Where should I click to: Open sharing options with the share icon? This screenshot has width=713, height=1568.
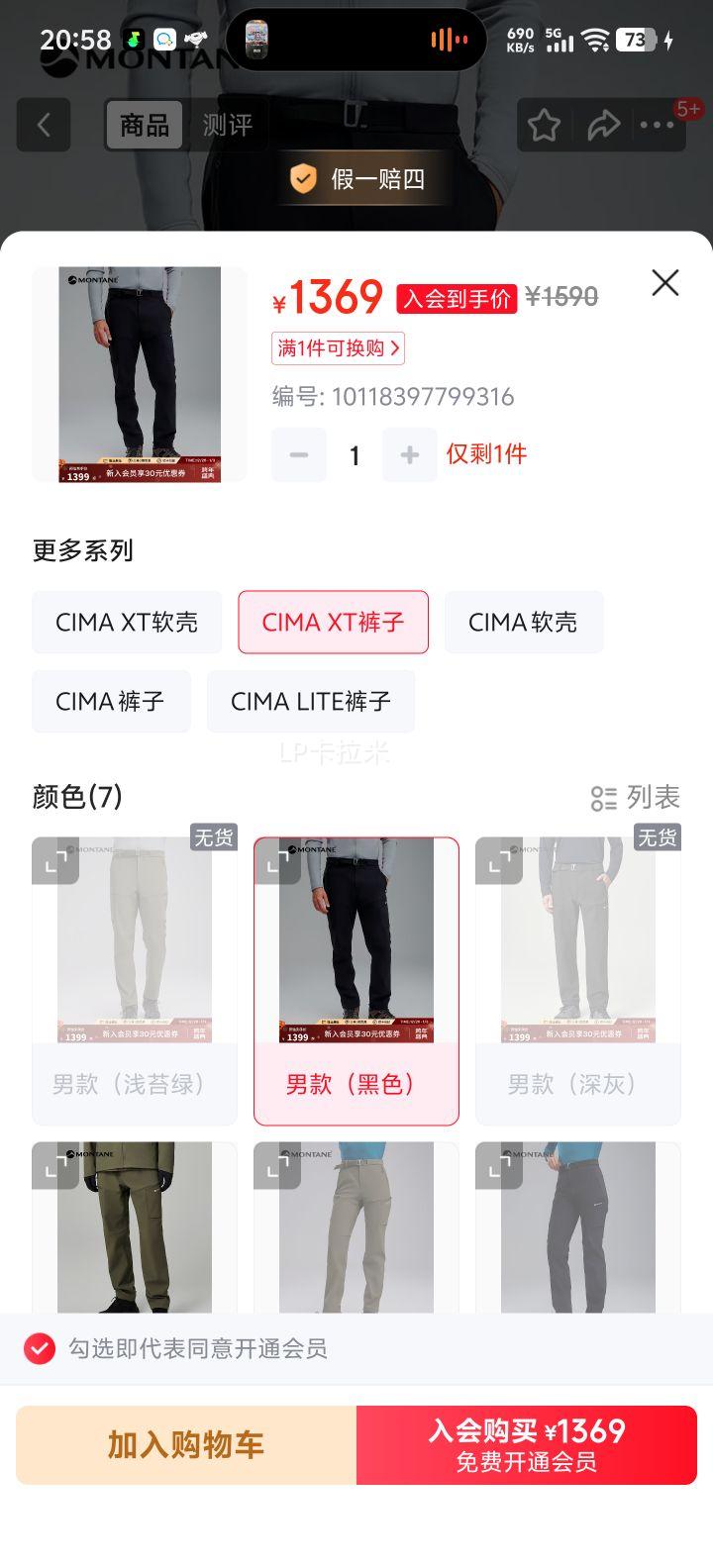(603, 125)
